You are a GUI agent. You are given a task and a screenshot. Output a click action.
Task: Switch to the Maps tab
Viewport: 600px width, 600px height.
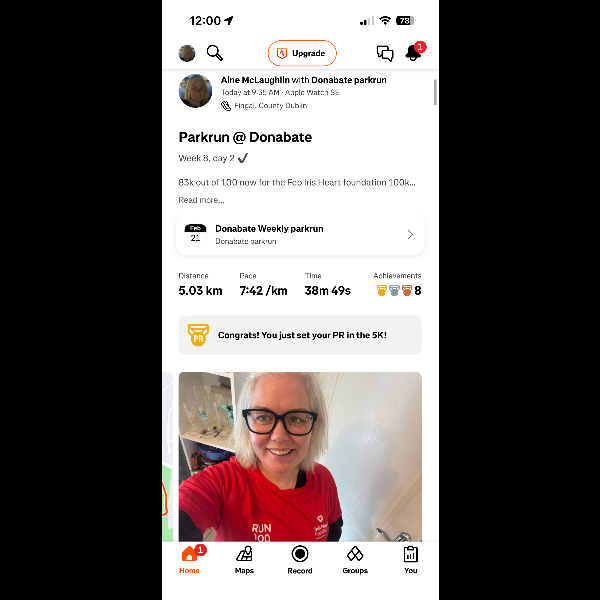[244, 559]
